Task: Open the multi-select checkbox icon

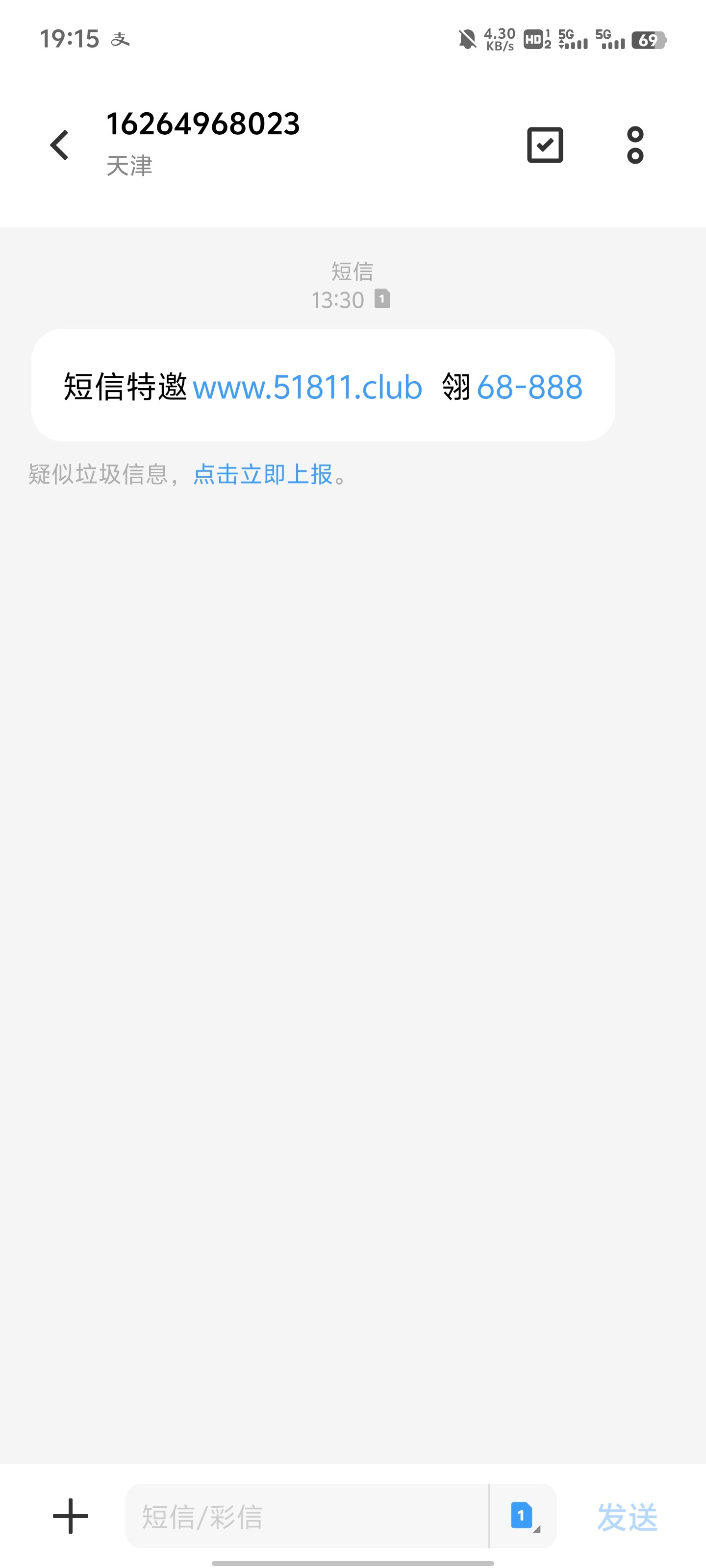Action: 545,145
